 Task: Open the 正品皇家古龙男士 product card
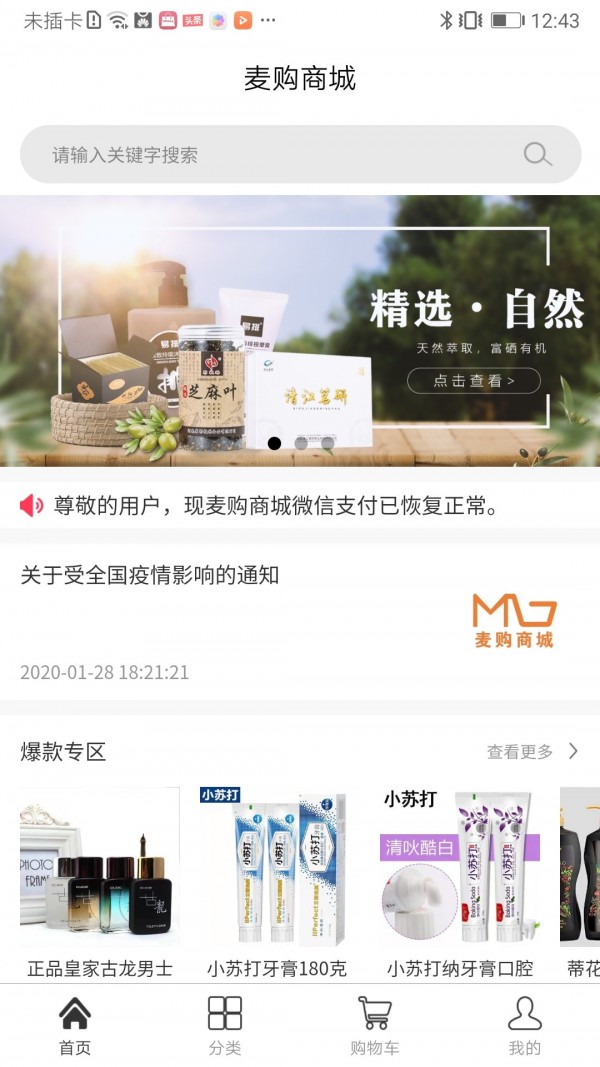100,880
